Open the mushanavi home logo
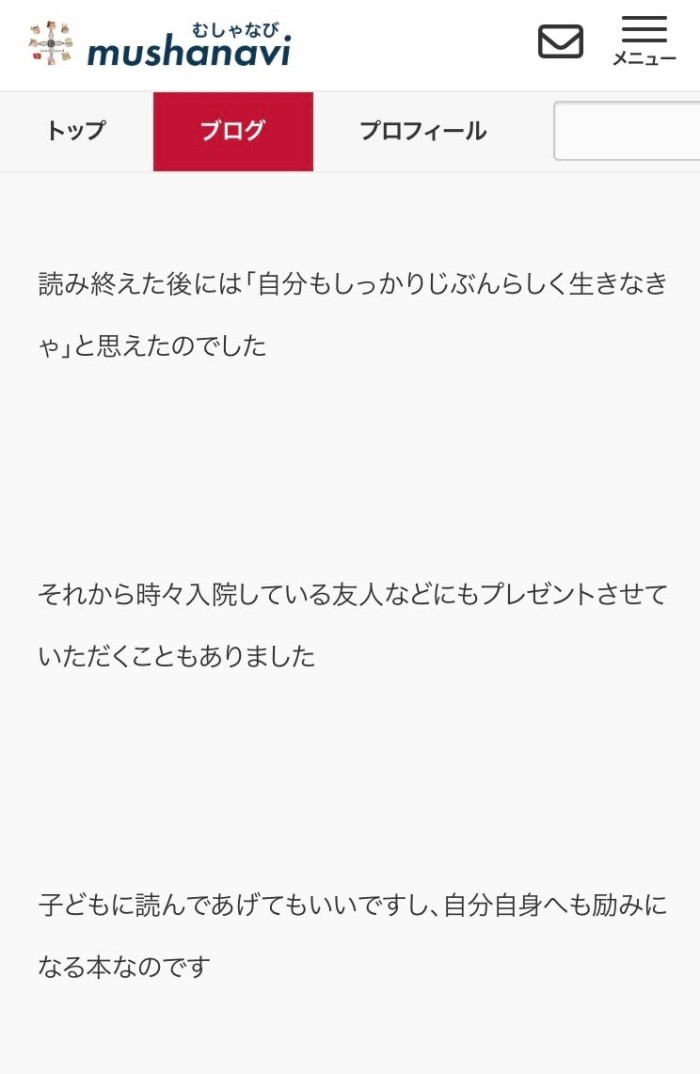 point(160,45)
